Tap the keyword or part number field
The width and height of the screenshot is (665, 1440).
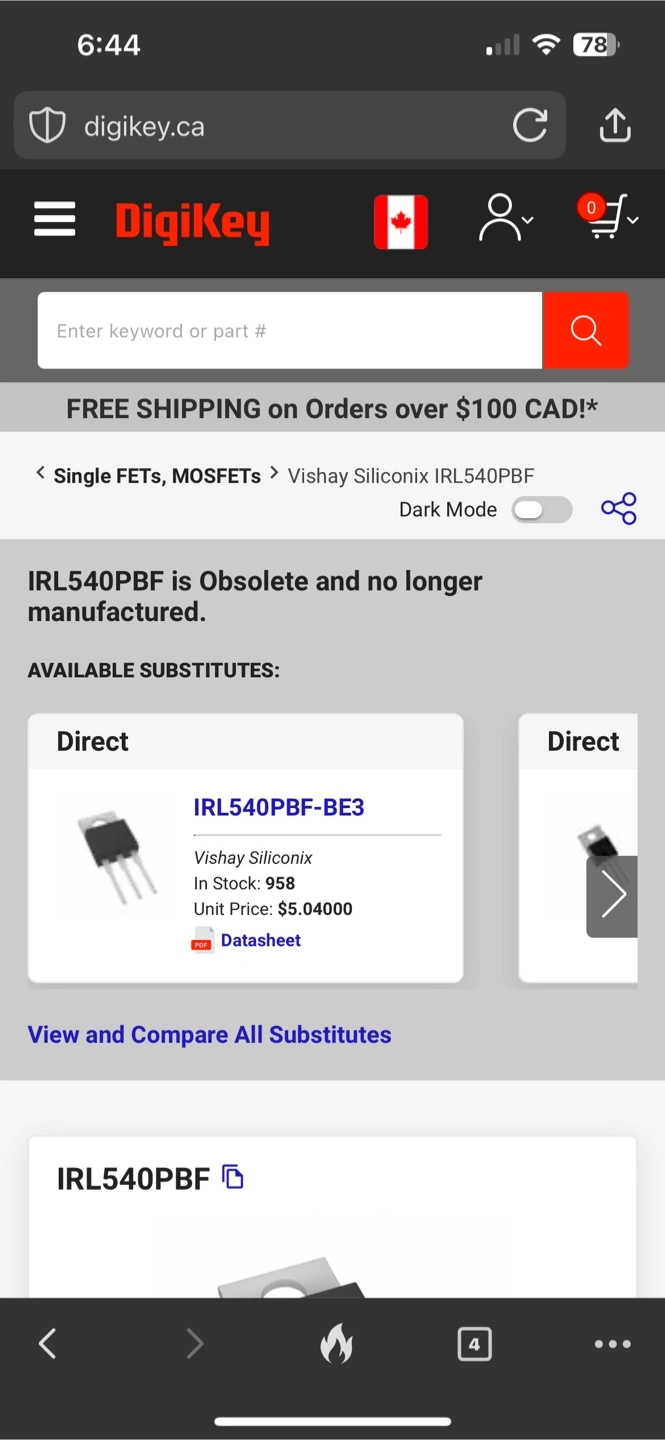point(290,331)
